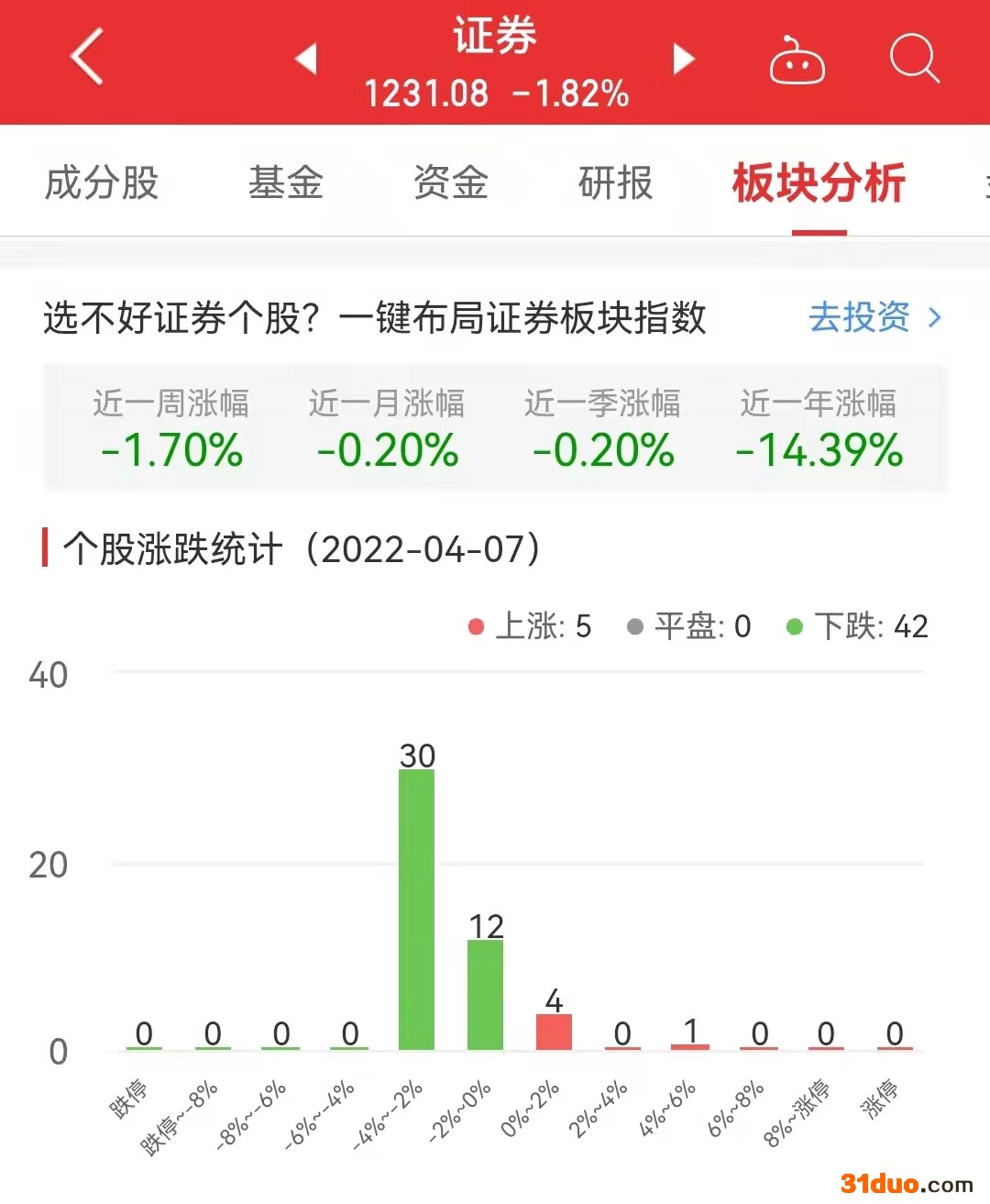Open search from the magnifier icon

pyautogui.click(x=914, y=60)
